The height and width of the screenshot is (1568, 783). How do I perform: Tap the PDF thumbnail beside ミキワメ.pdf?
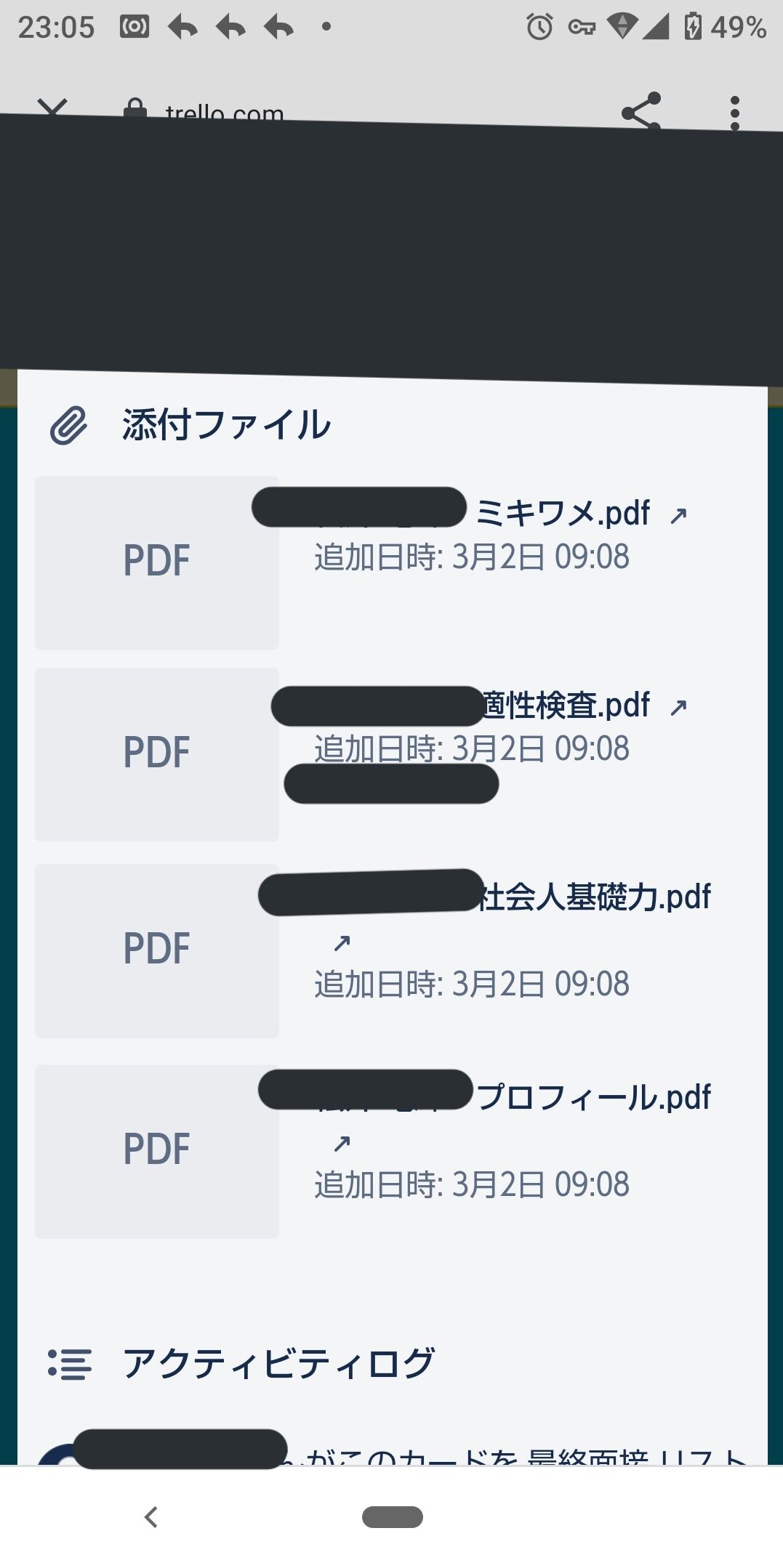coord(157,563)
